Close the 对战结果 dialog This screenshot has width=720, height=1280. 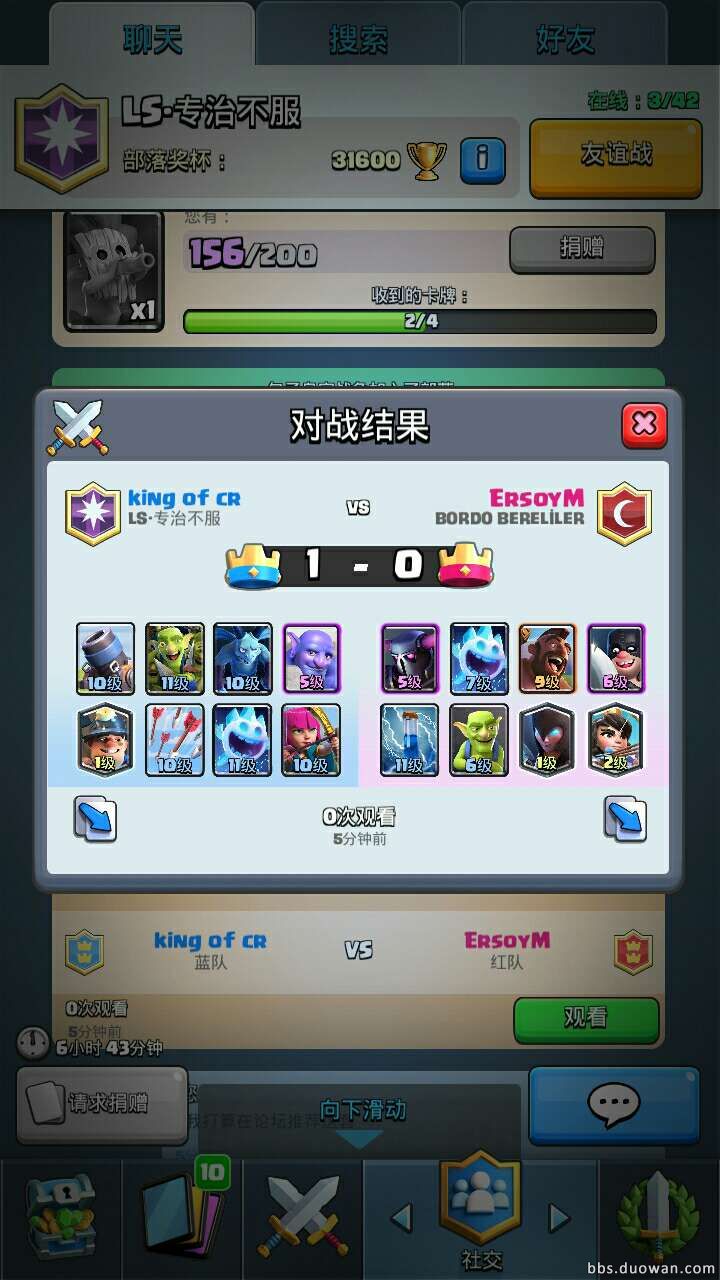(644, 426)
